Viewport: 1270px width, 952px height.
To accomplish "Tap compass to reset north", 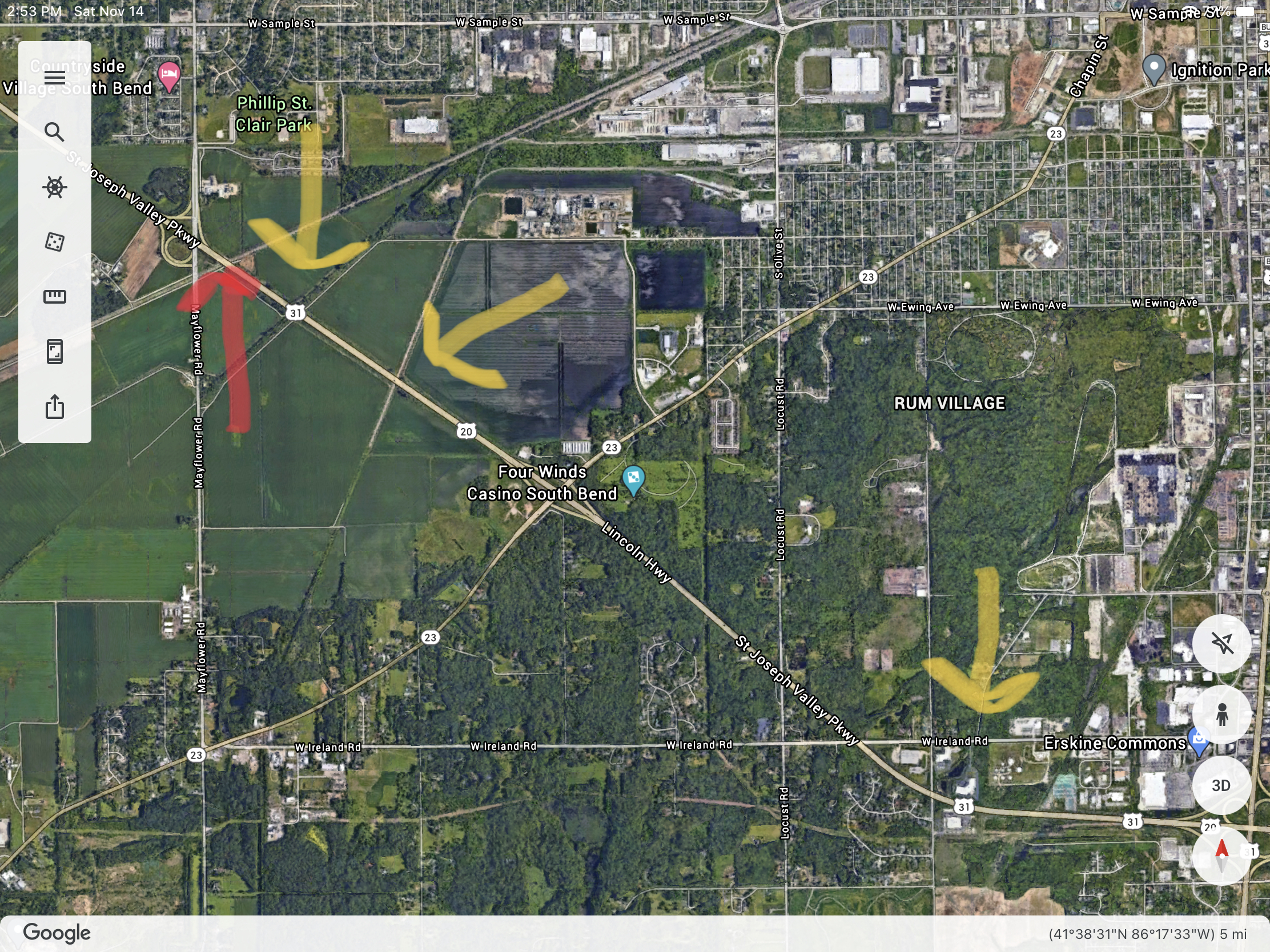I will (x=1221, y=856).
